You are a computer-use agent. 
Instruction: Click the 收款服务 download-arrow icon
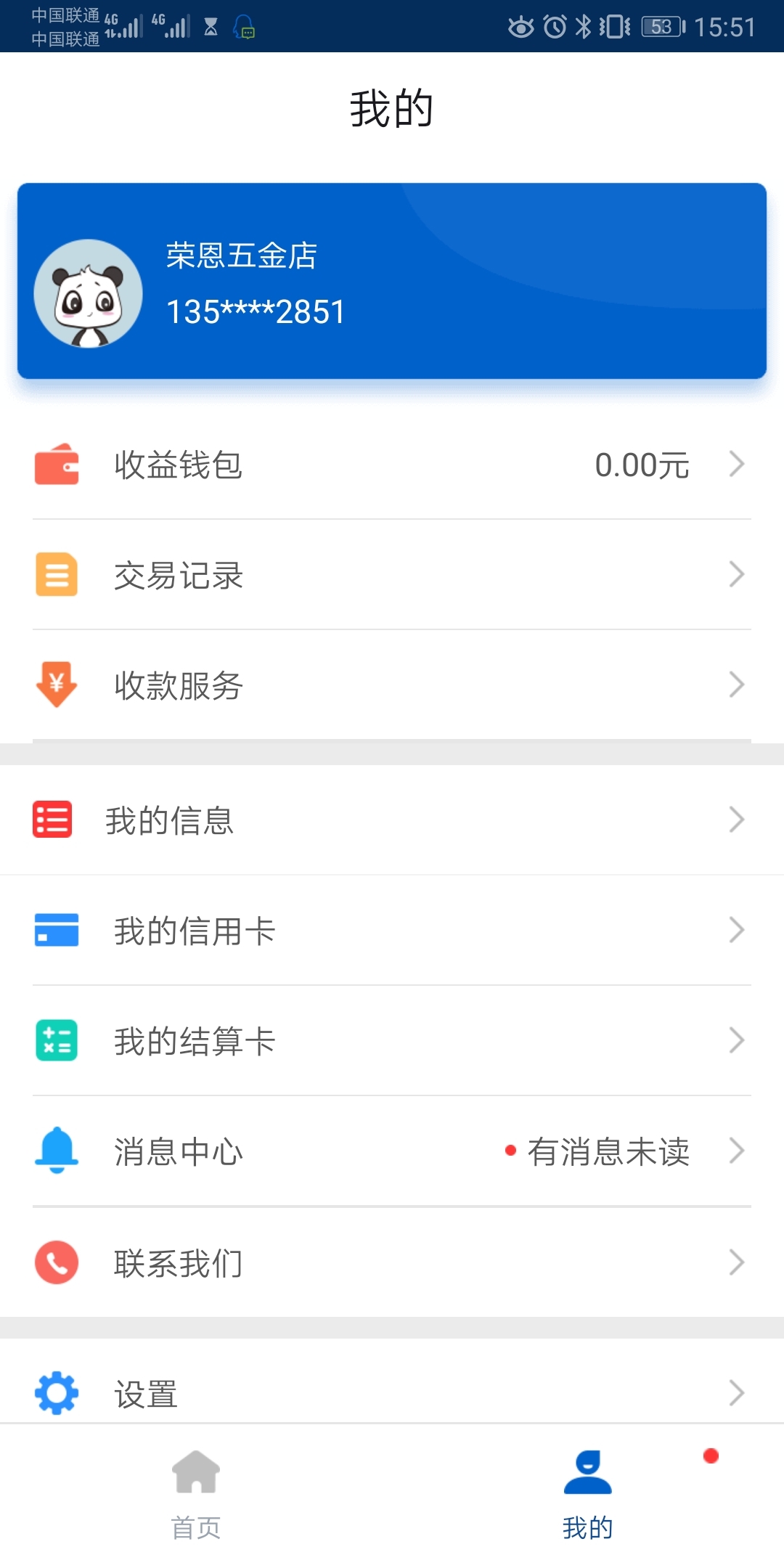[x=57, y=683]
